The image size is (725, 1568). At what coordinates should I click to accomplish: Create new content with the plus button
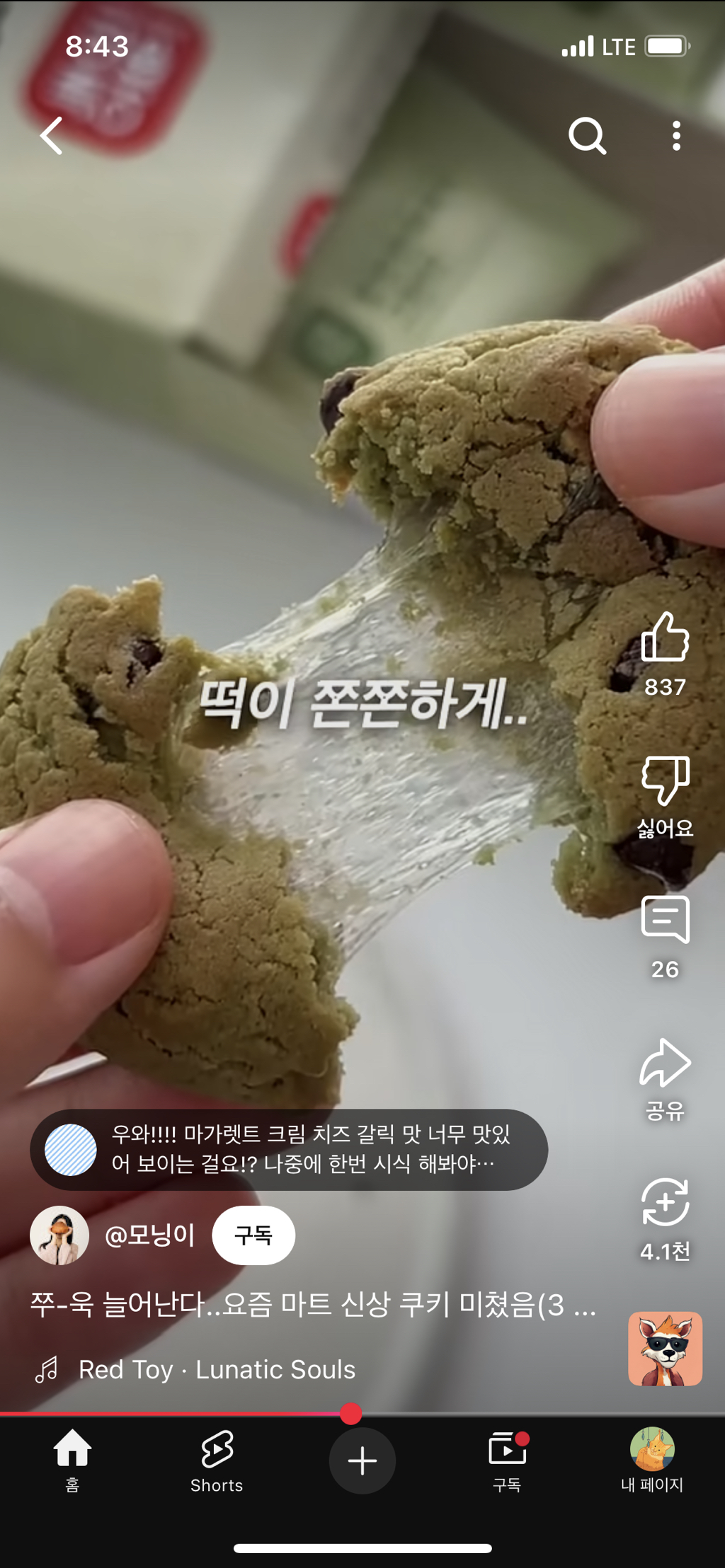tap(362, 1460)
